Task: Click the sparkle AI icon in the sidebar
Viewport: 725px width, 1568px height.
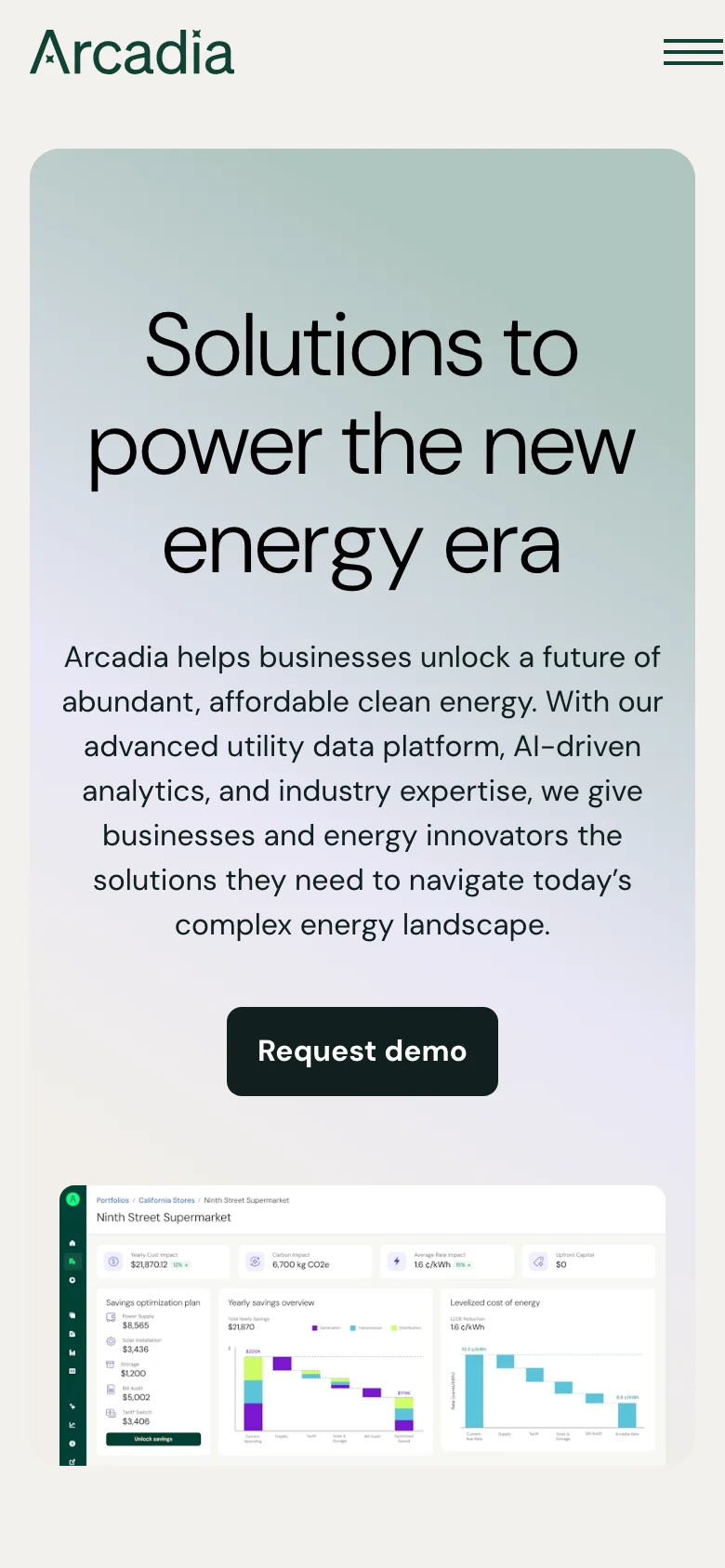Action: click(72, 1407)
